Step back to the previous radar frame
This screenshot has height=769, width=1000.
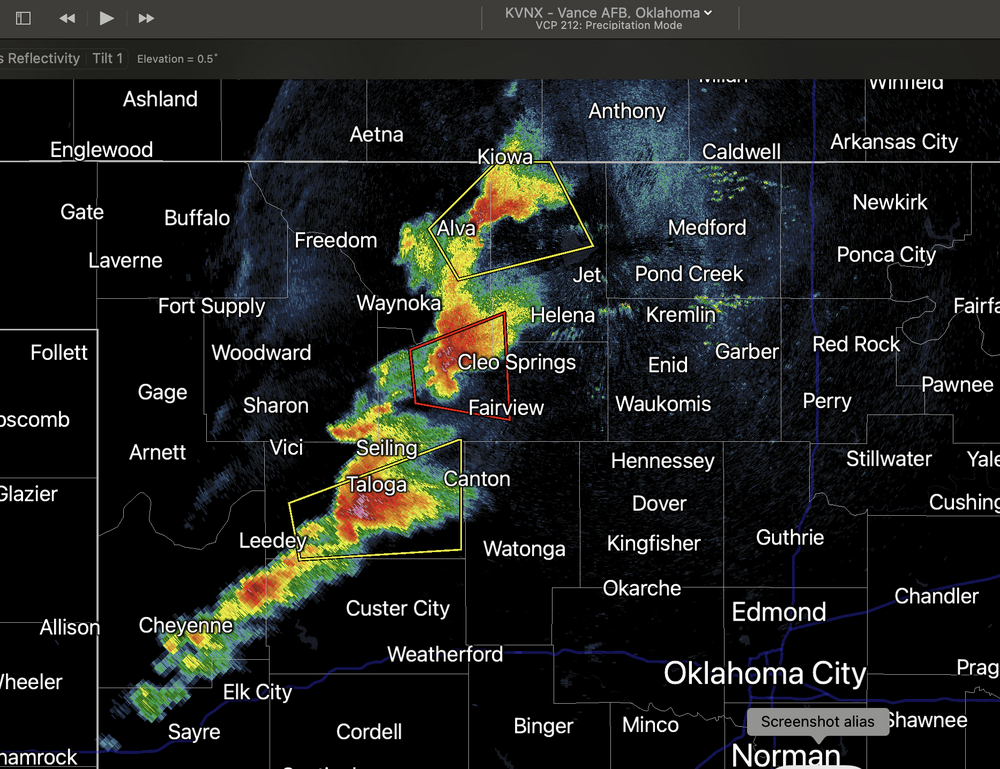(67, 18)
